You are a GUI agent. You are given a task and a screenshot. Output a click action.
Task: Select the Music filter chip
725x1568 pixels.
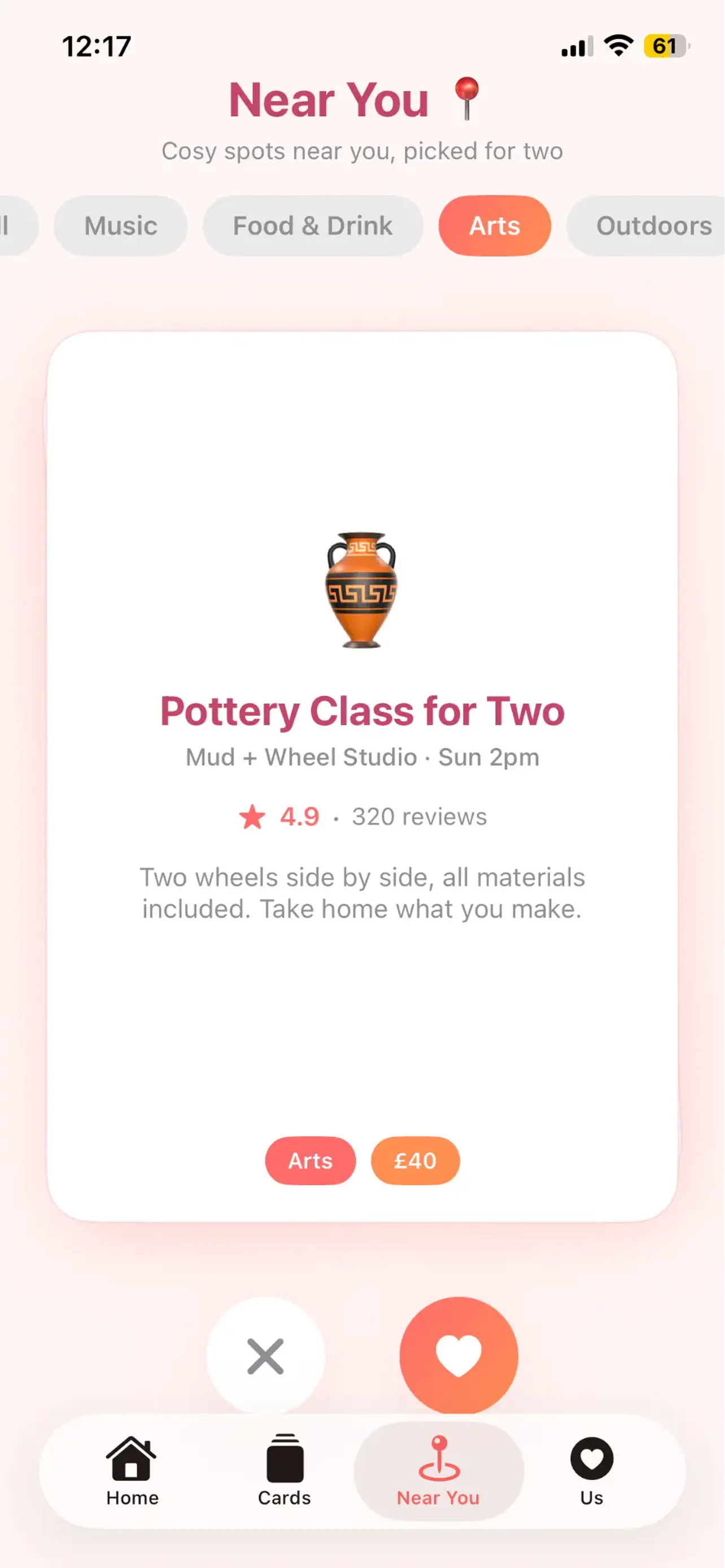point(120,226)
